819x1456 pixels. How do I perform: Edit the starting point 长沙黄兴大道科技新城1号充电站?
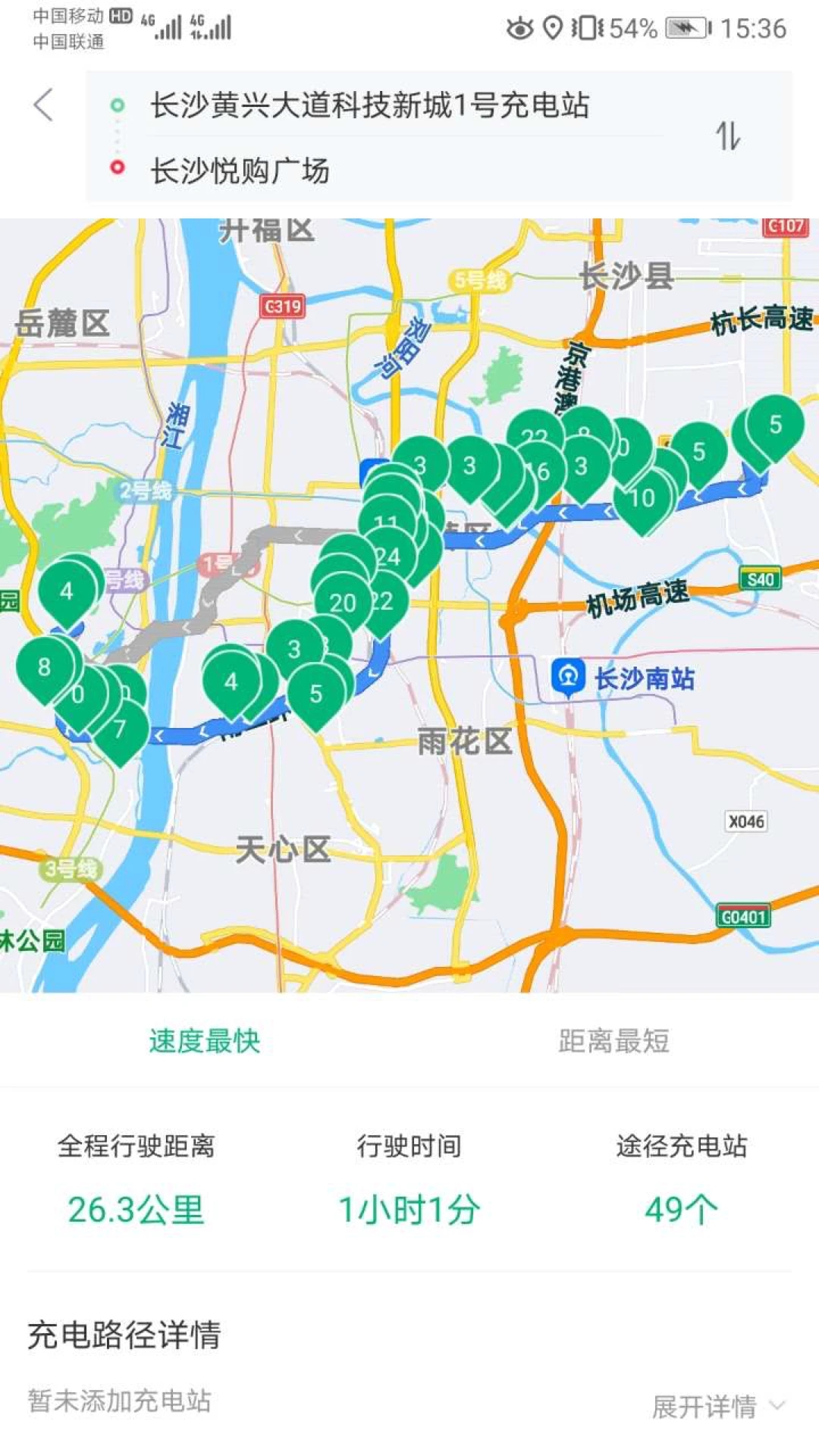click(x=369, y=105)
